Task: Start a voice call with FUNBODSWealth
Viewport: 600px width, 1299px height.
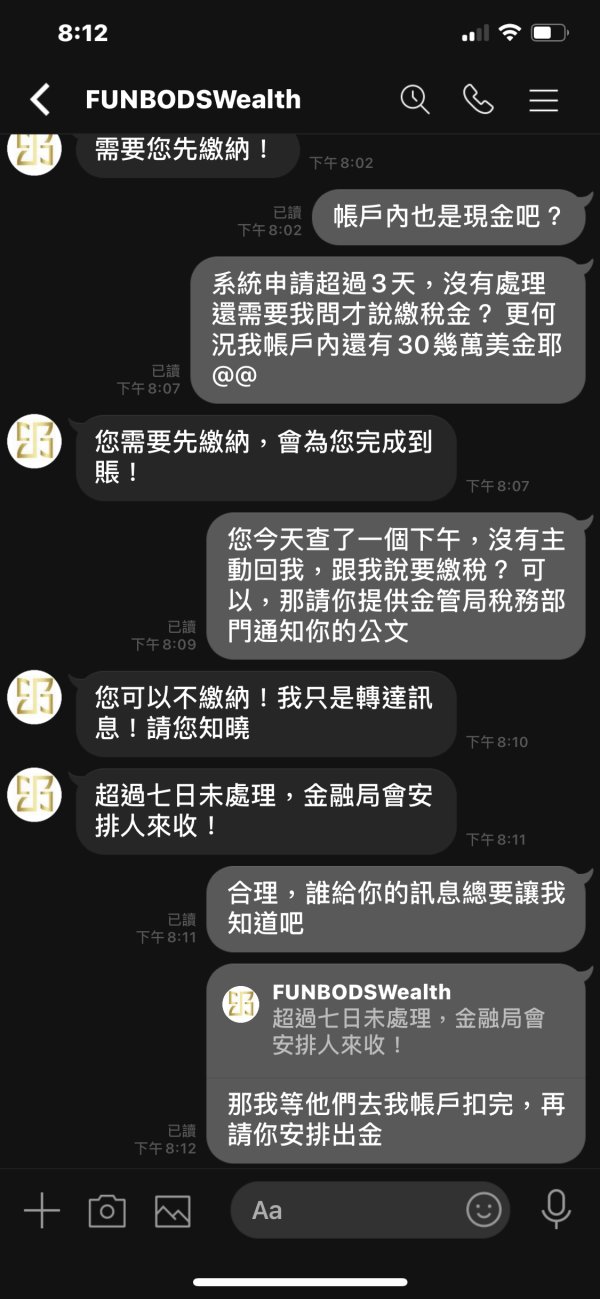Action: point(478,99)
